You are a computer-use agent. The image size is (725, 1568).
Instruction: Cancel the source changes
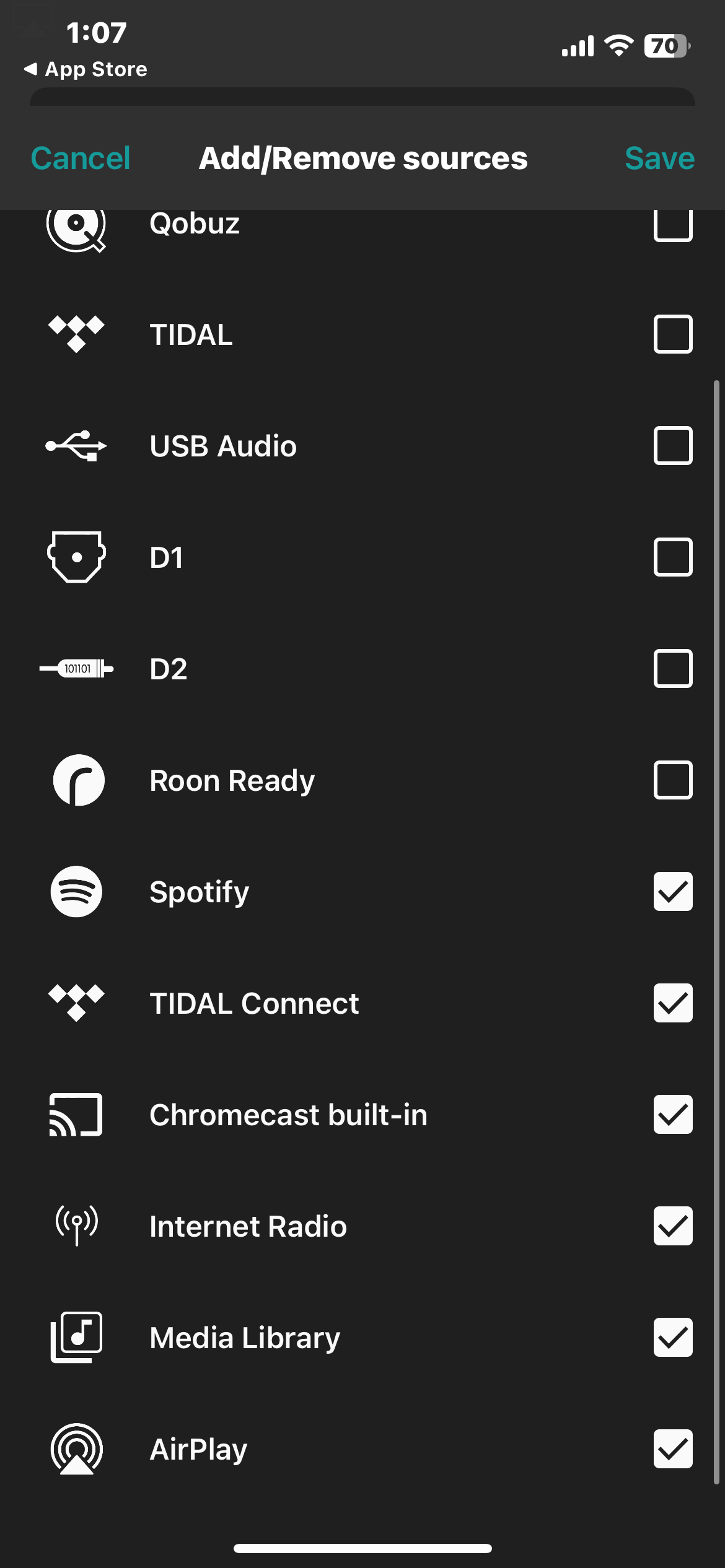click(x=81, y=159)
